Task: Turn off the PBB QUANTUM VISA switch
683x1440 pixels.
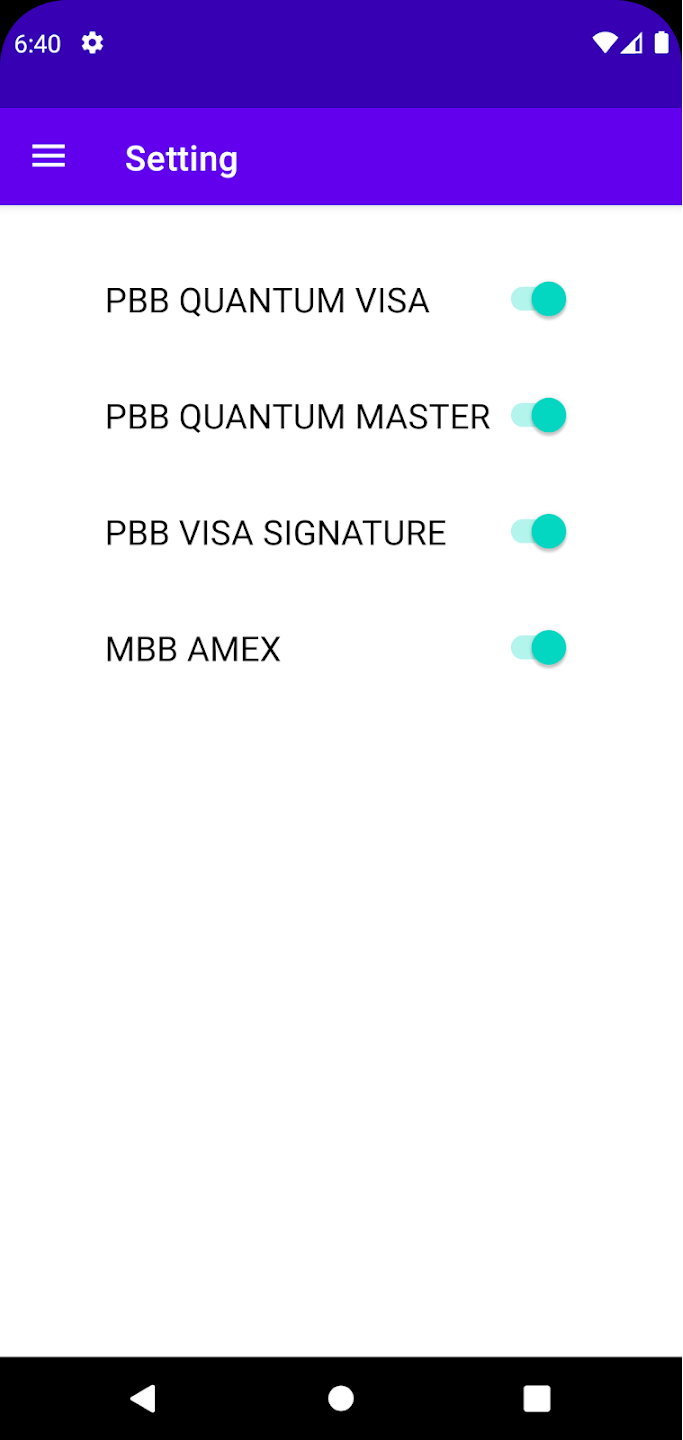Action: 538,299
